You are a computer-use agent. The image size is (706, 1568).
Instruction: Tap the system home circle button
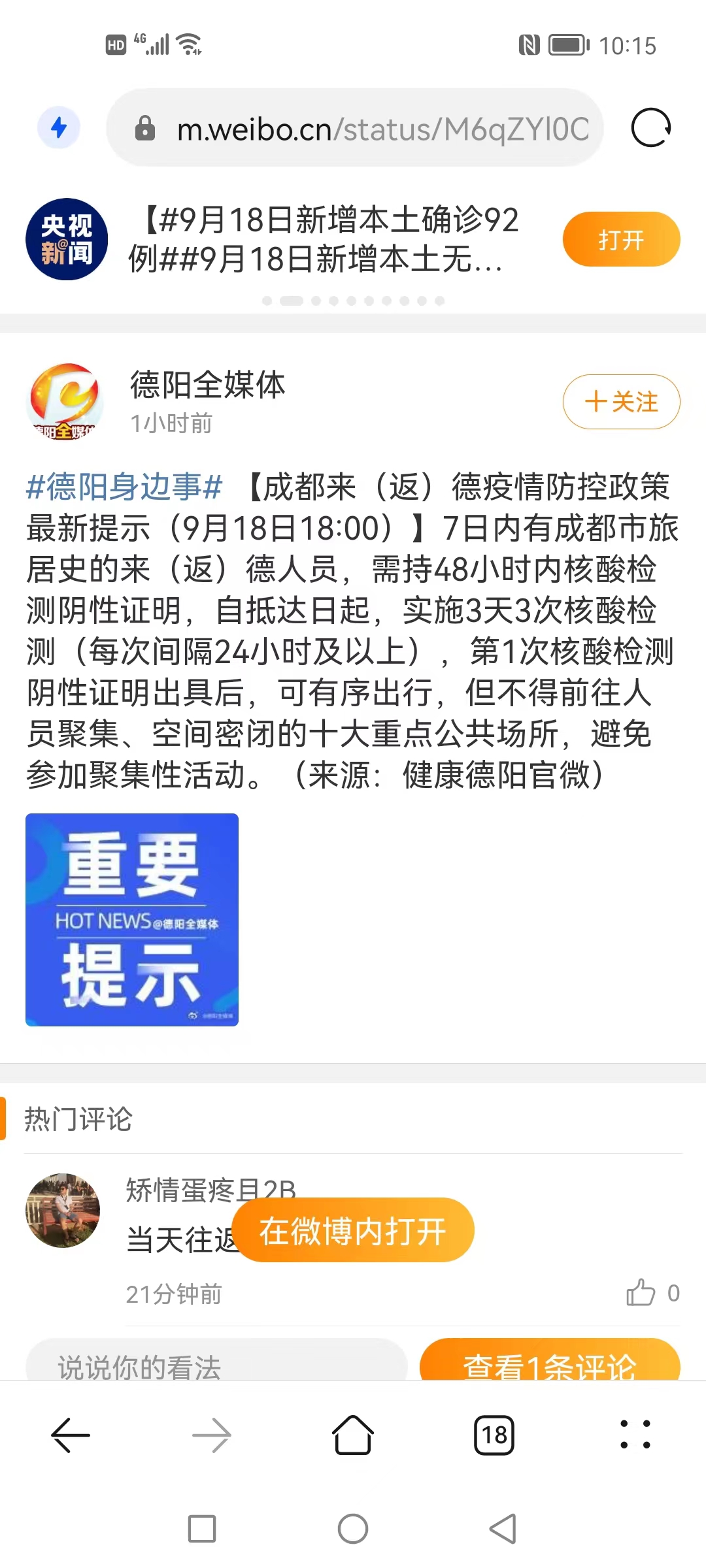pos(353,1529)
